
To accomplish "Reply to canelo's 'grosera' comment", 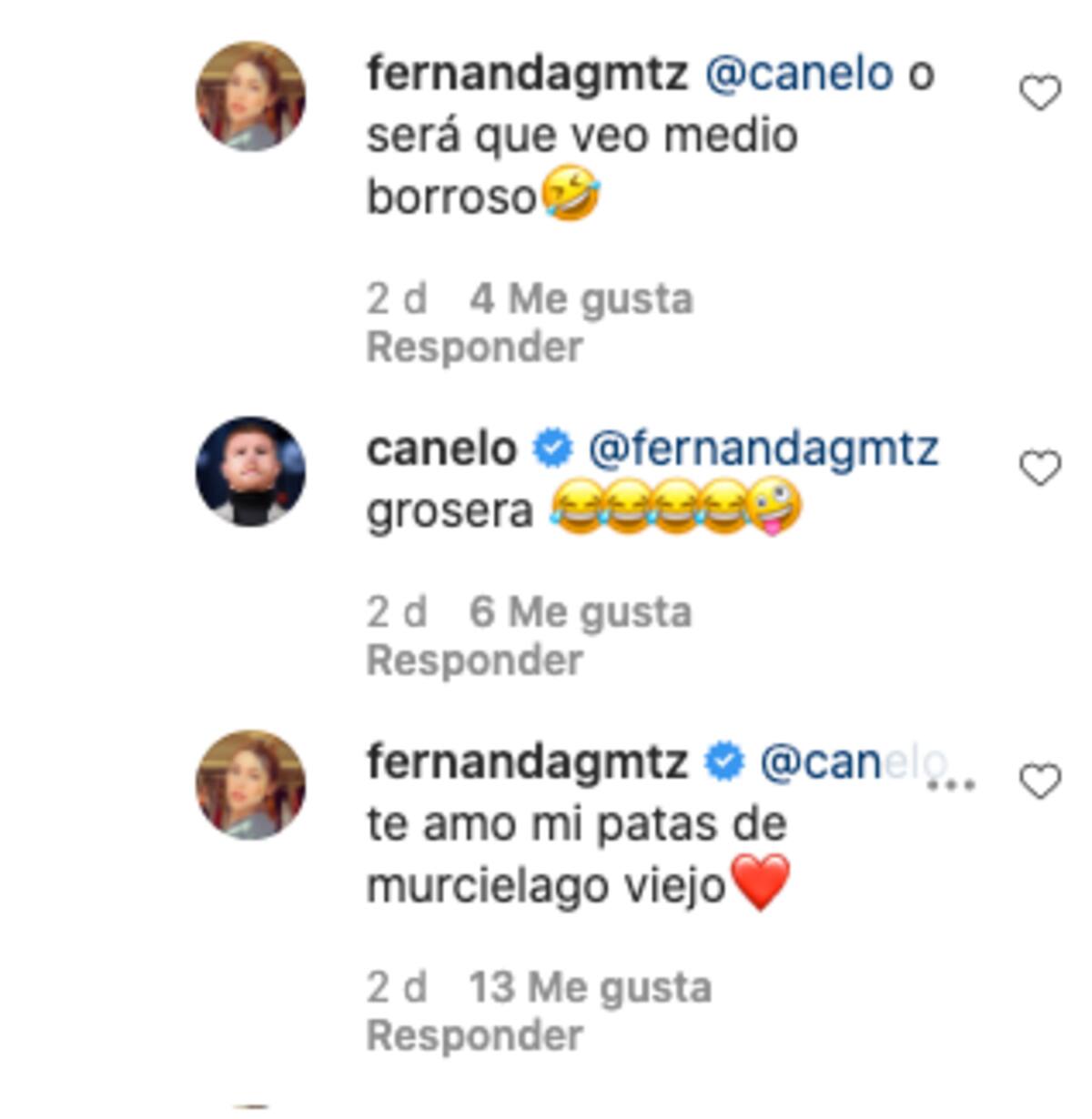I will [474, 660].
